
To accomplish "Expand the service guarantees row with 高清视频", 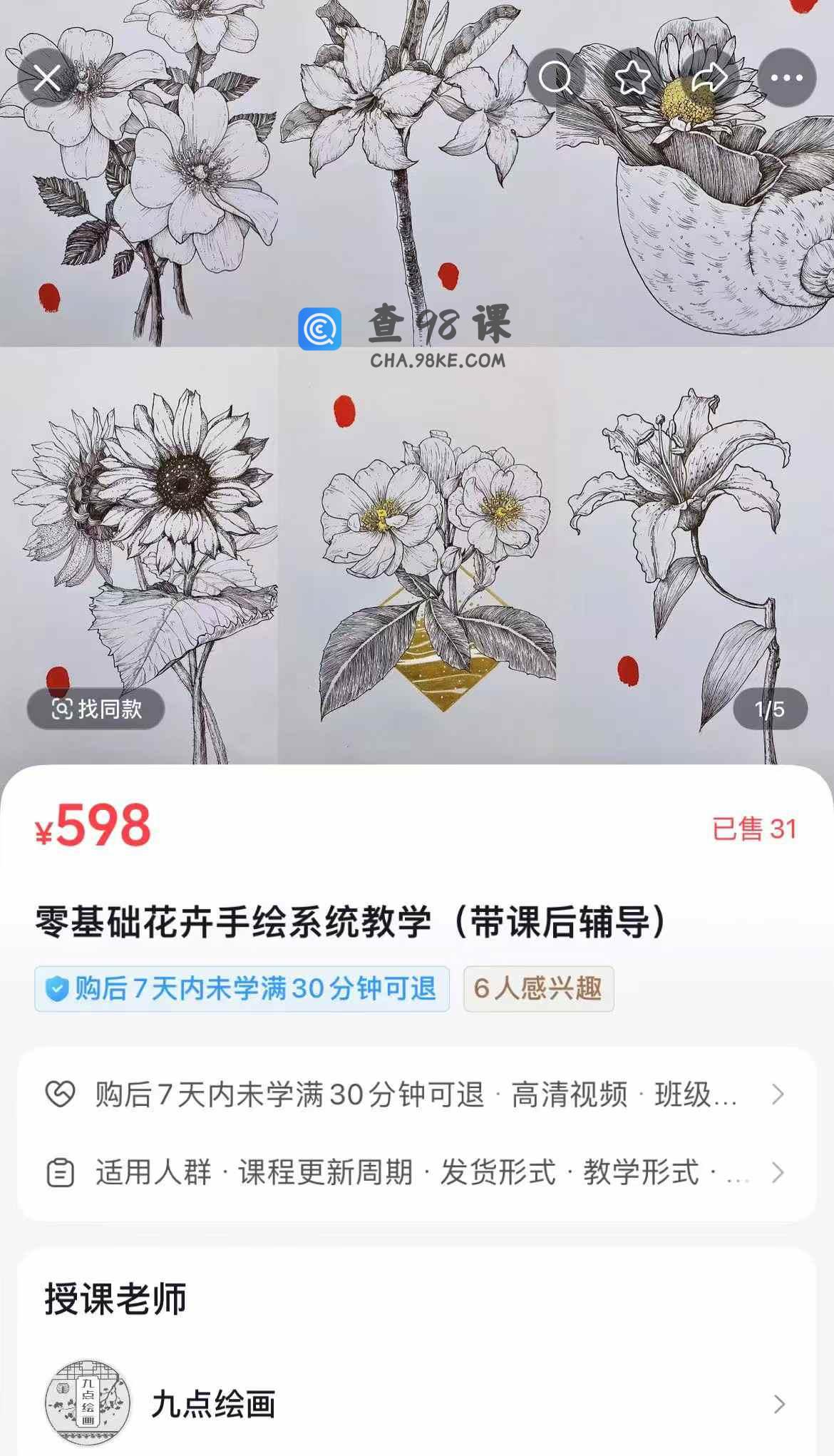I will [x=416, y=1094].
